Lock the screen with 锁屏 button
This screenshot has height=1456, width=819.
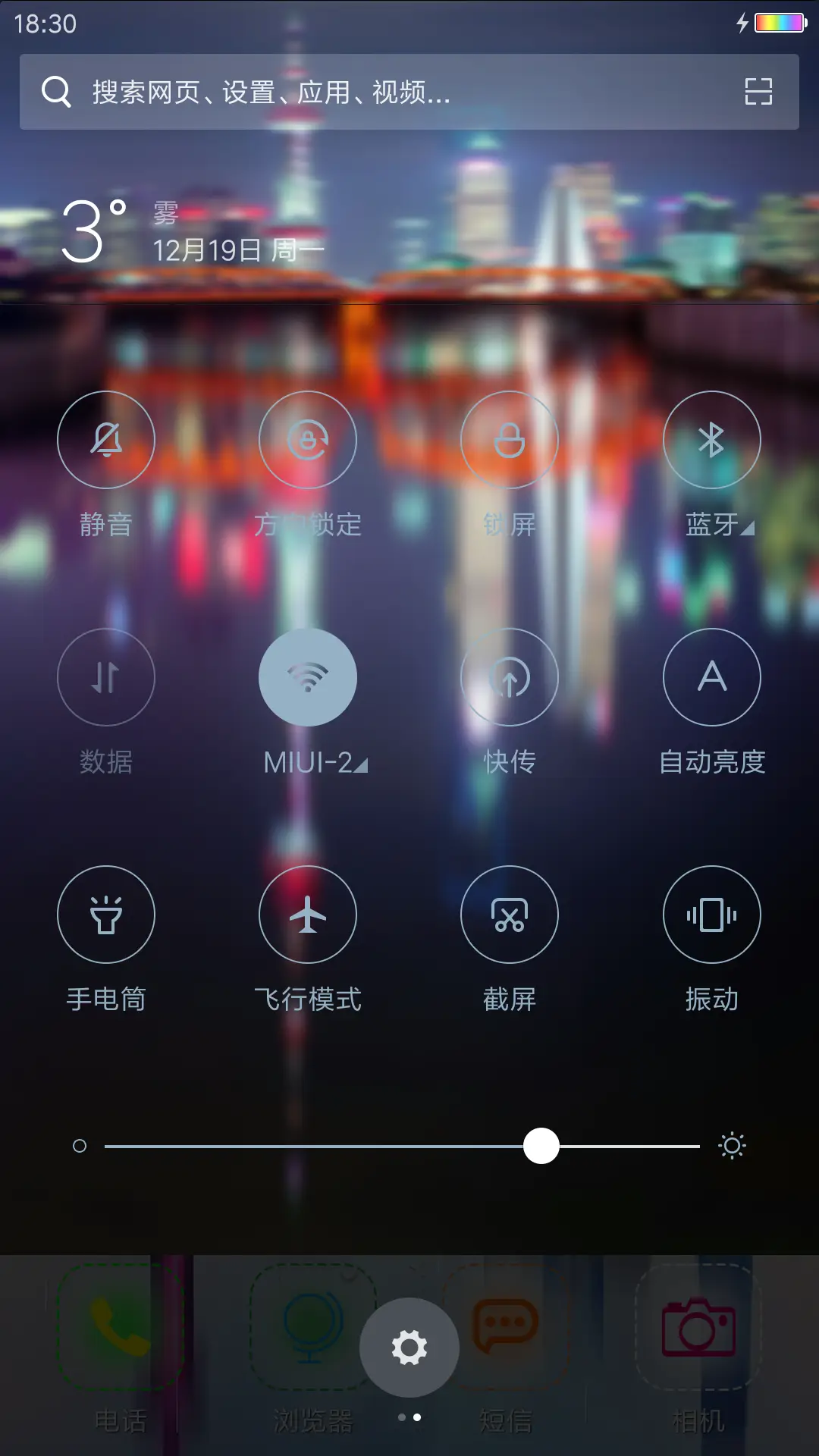pyautogui.click(x=510, y=440)
